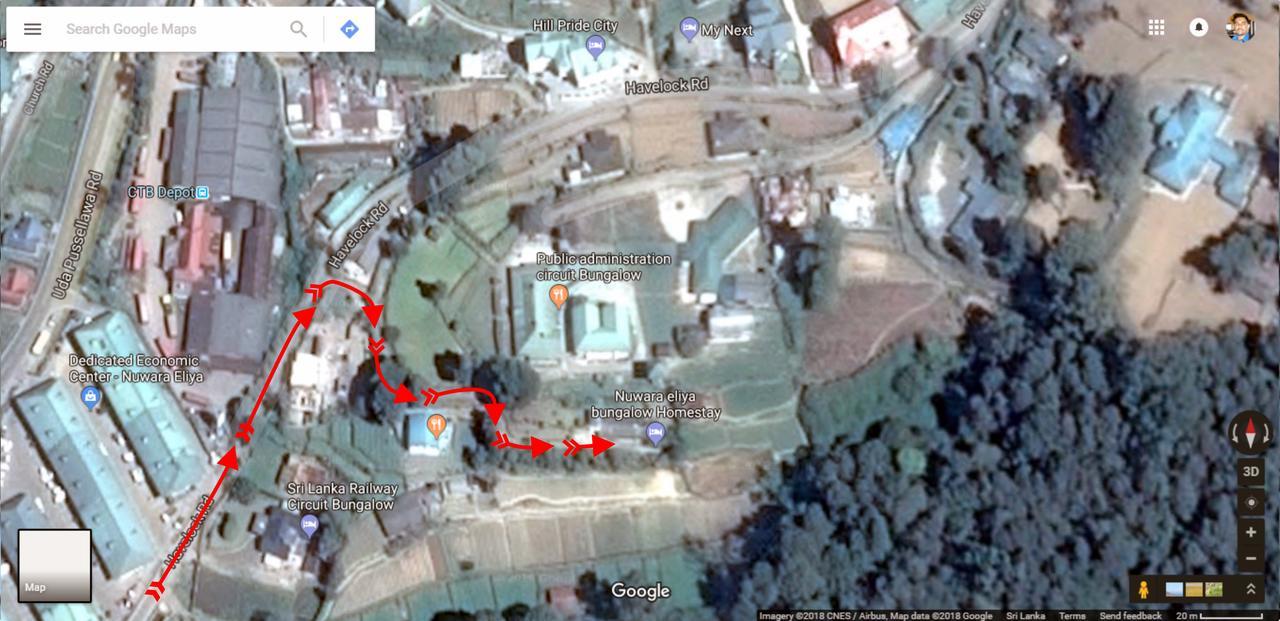Viewport: 1280px width, 621px height.
Task: Switch to Map view thumbnail
Action: (x=55, y=566)
